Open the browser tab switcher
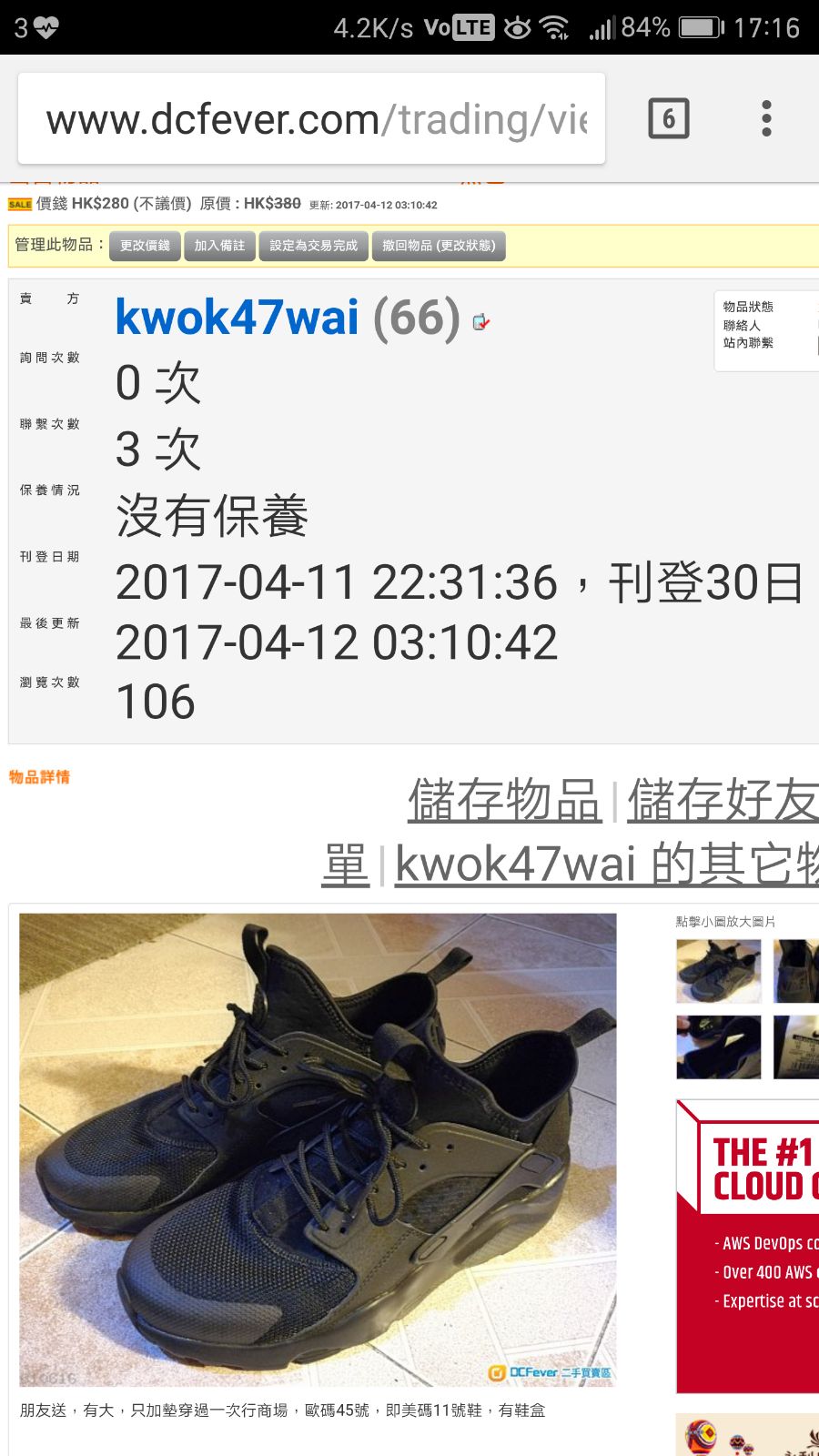The height and width of the screenshot is (1456, 819). tap(669, 119)
